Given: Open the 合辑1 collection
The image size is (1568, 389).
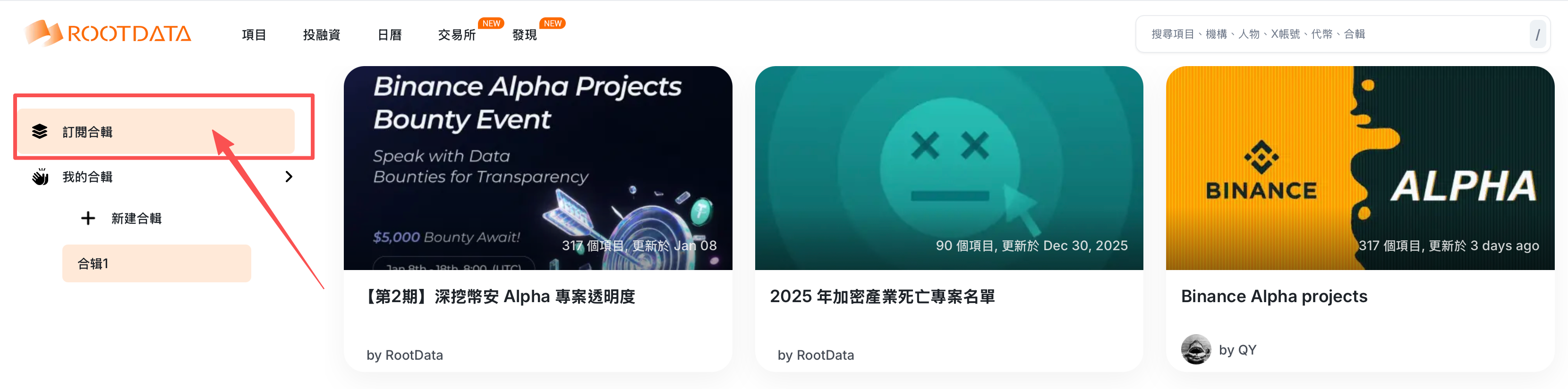Looking at the screenshot, I should pos(156,263).
